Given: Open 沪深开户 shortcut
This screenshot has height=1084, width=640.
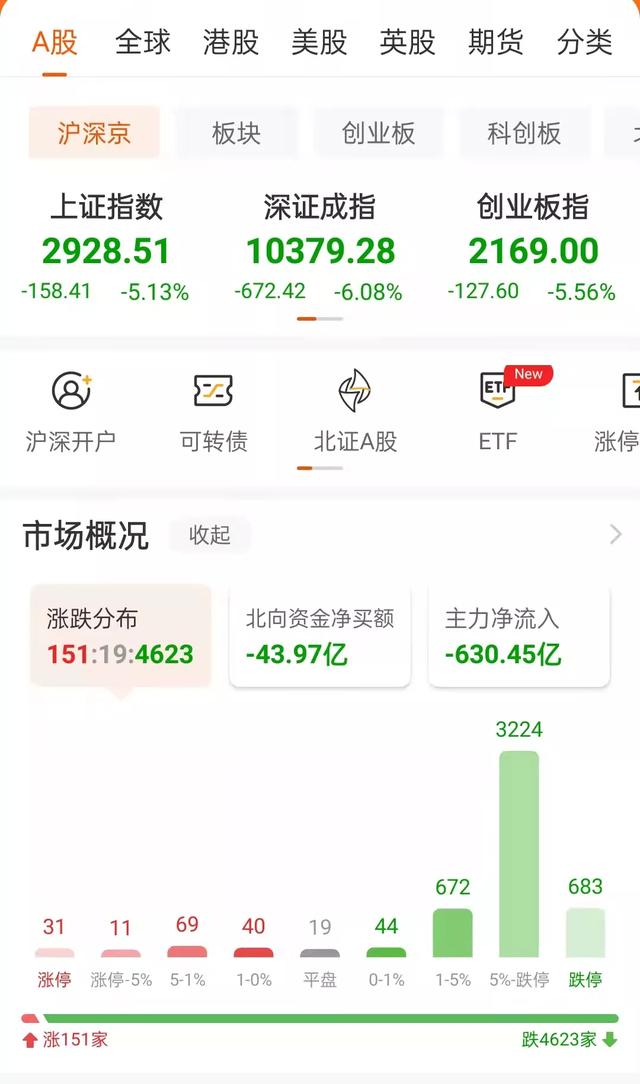Looking at the screenshot, I should tap(71, 411).
